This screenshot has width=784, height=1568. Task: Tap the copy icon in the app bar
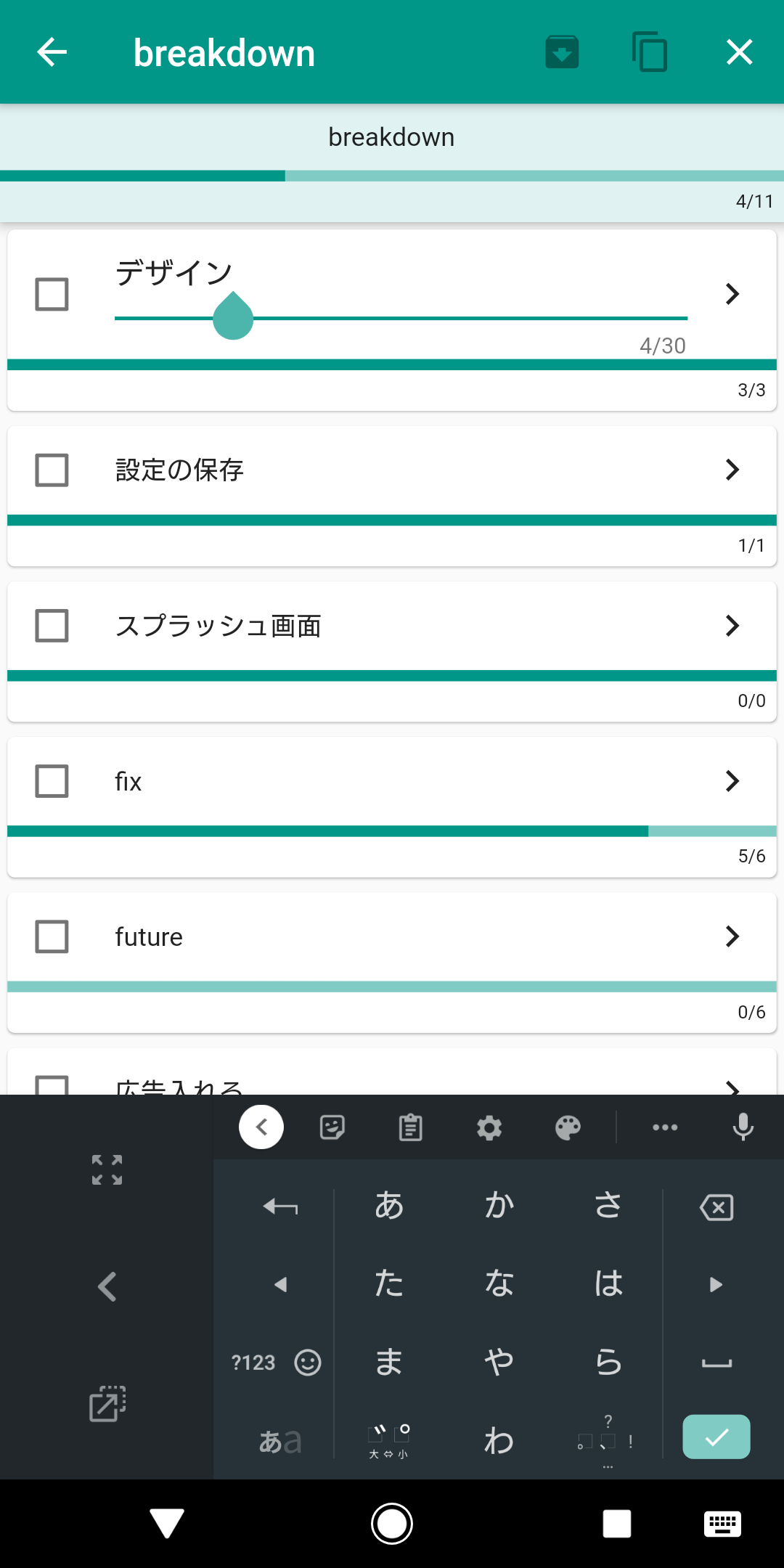(x=650, y=52)
